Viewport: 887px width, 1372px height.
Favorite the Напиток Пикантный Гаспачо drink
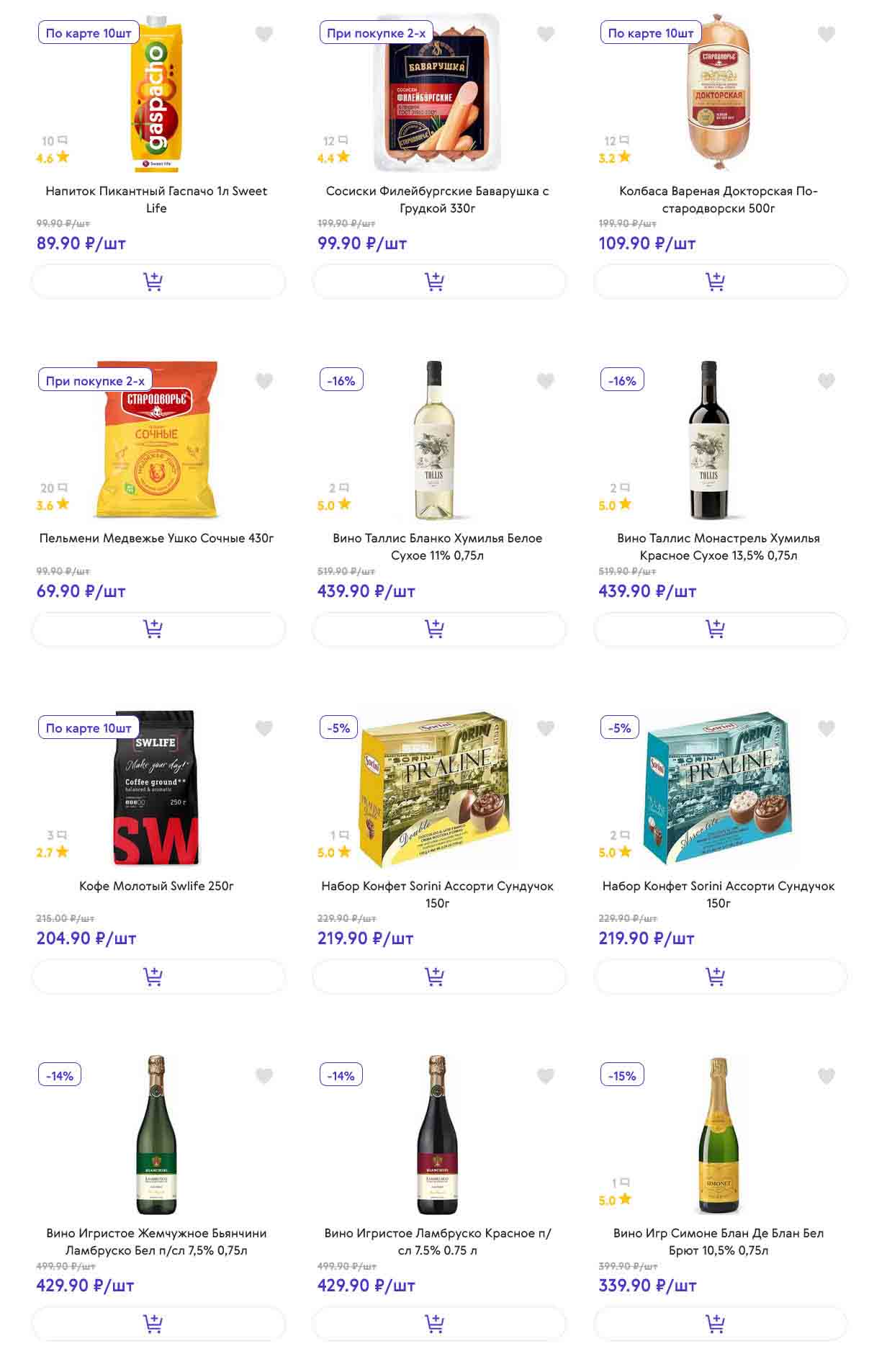click(x=264, y=34)
